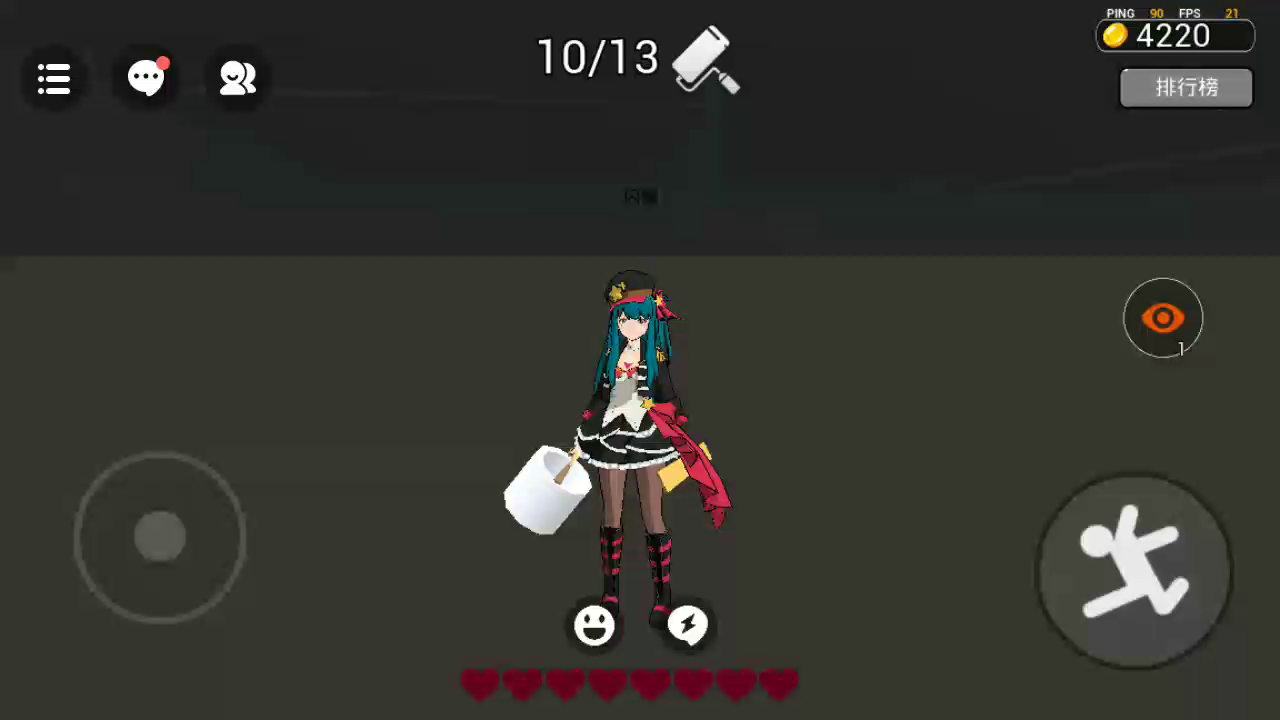Open the lightning quick chat bubble
Screen dimensions: 1280x720
[x=688, y=626]
